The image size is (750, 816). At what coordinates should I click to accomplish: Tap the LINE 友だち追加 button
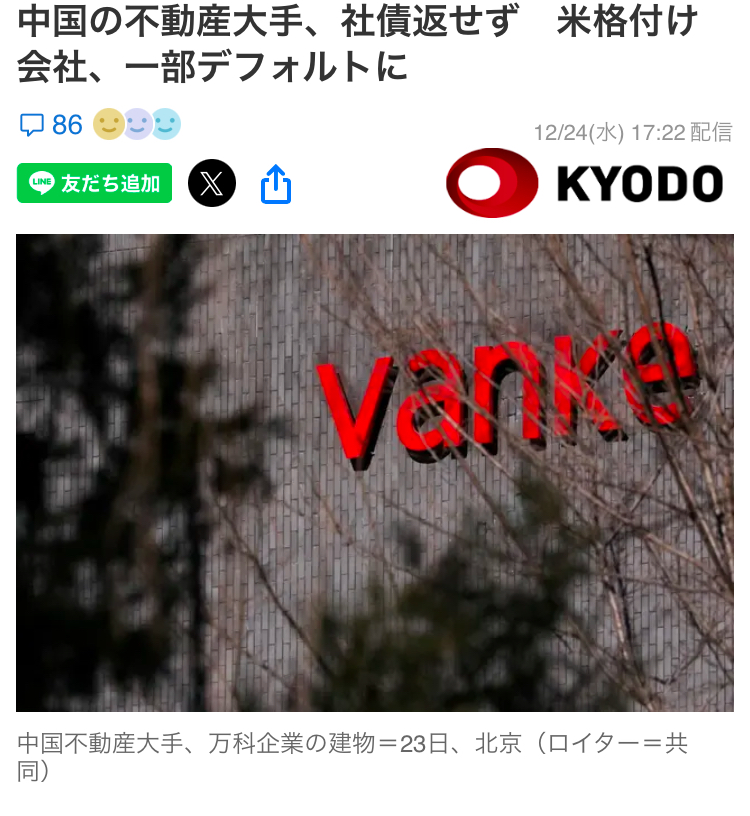95,183
